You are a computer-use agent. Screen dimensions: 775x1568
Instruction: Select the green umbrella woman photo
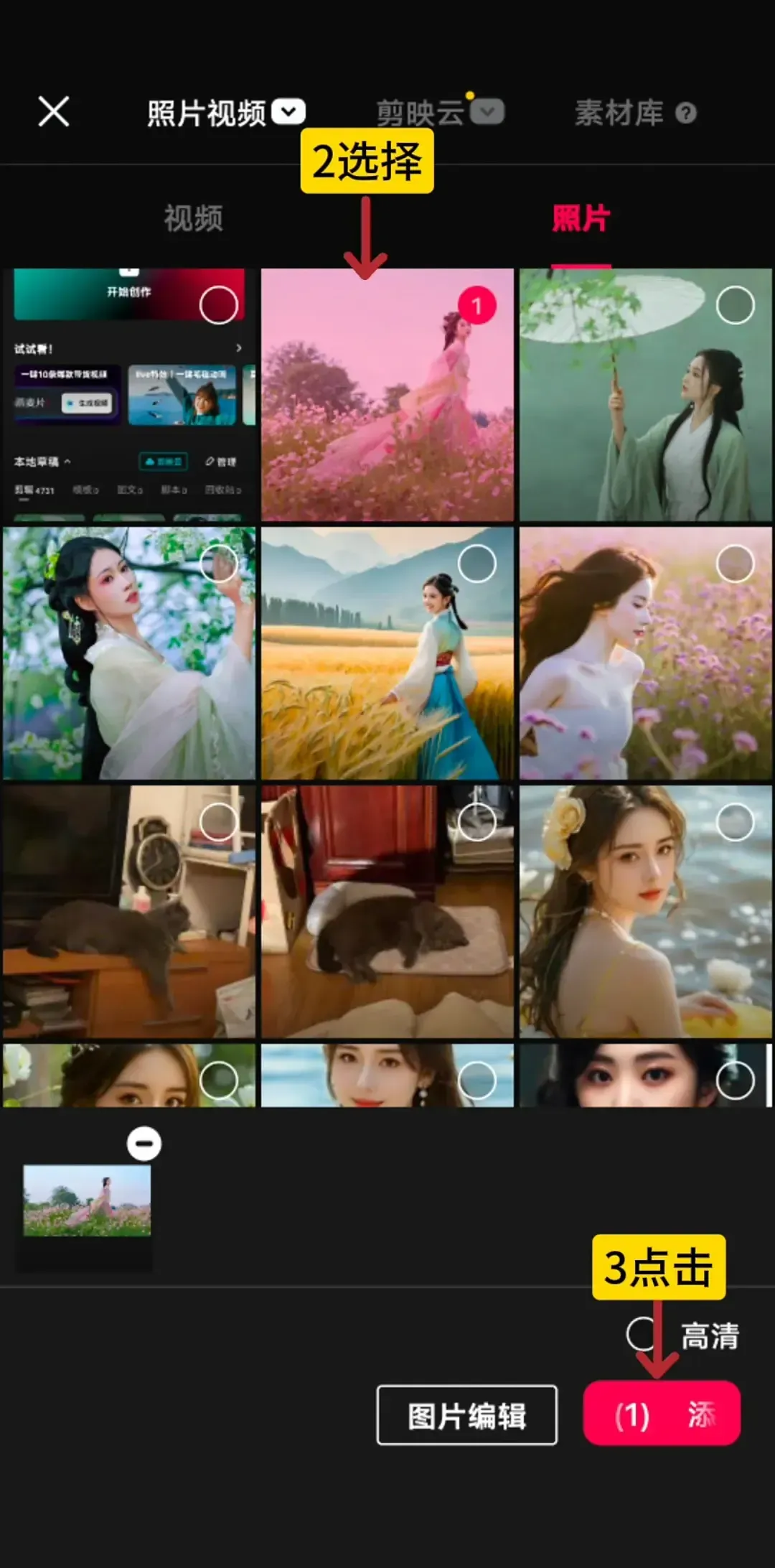[735, 306]
